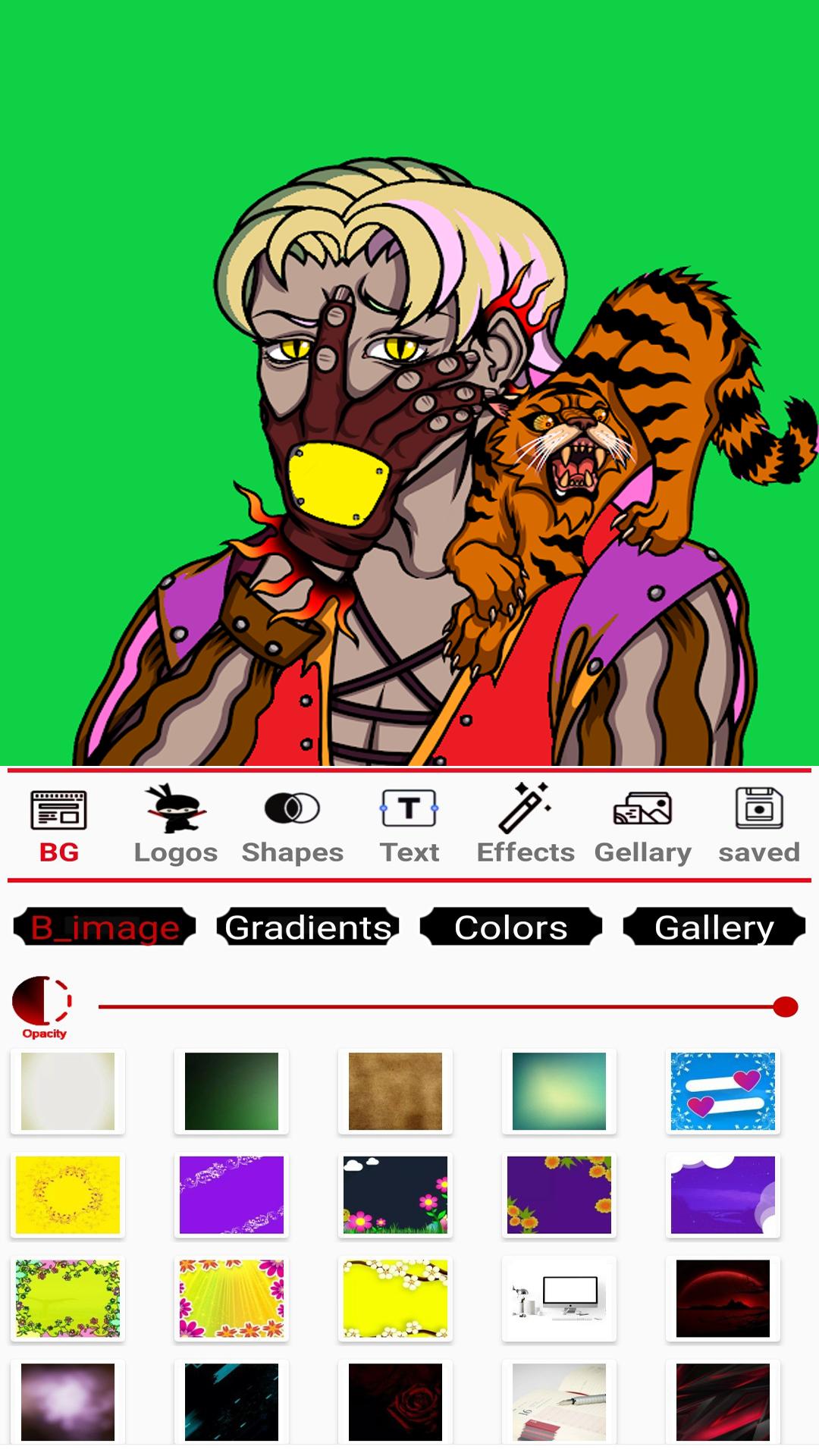Open the Gellary tool
This screenshot has height=1456, width=819.
[x=642, y=825]
